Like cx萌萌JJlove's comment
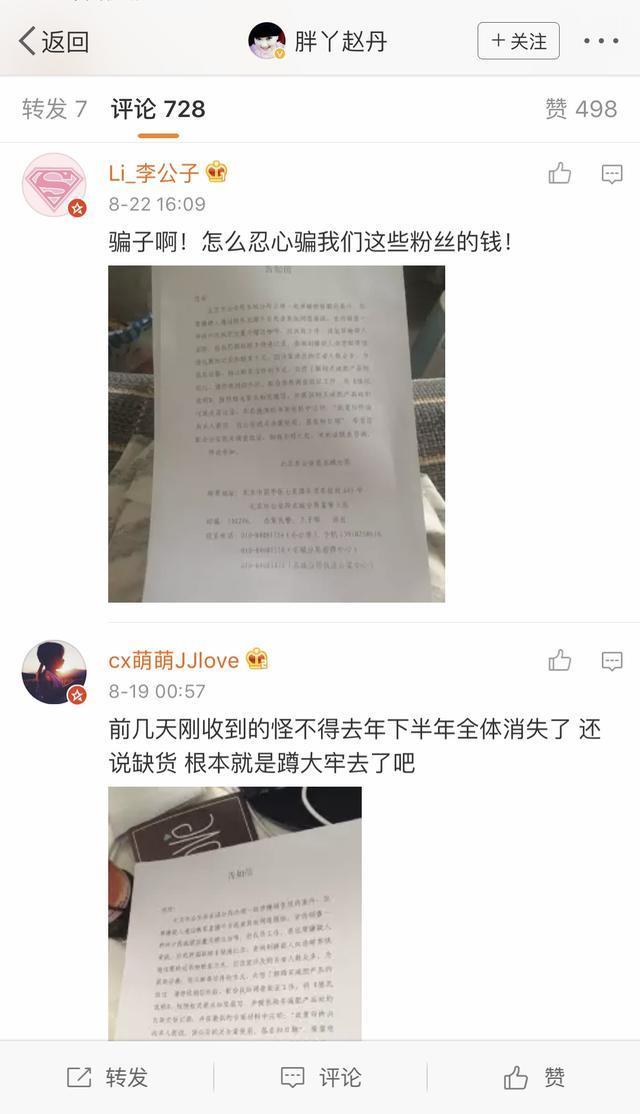Image resolution: width=640 pixels, height=1114 pixels. click(560, 660)
